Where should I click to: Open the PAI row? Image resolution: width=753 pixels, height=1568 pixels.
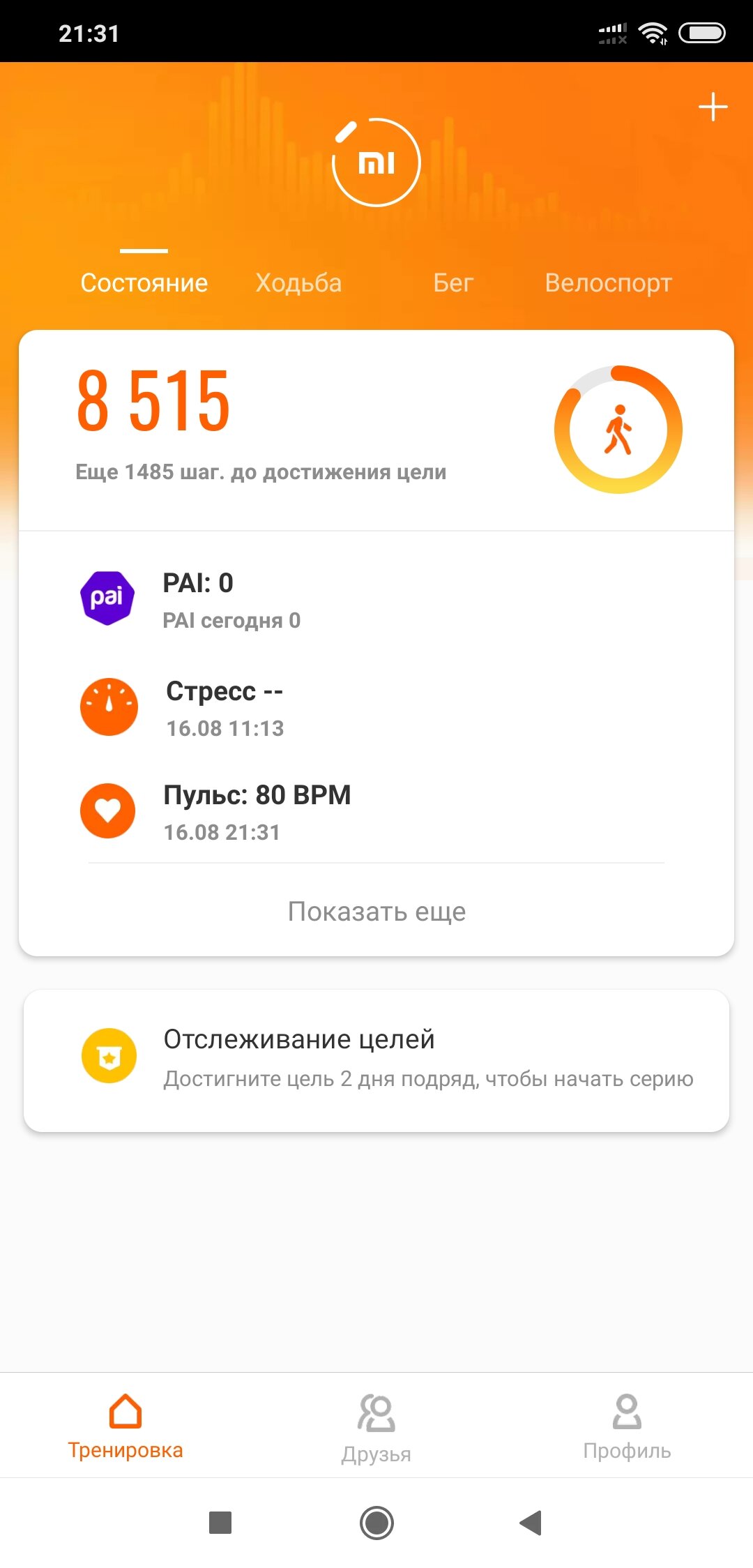click(x=376, y=600)
